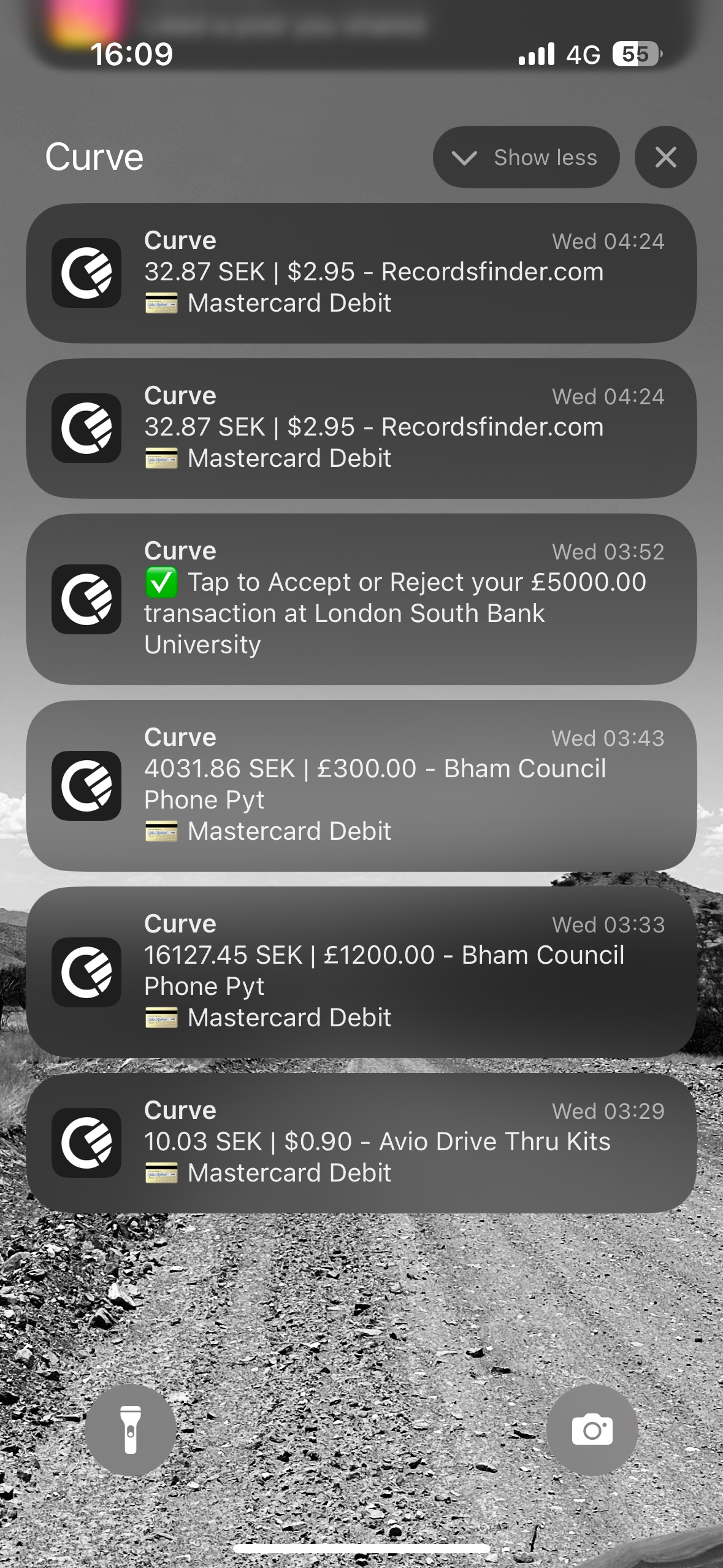The height and width of the screenshot is (1568, 723).
Task: Tap the Curve group header title
Action: tap(94, 156)
